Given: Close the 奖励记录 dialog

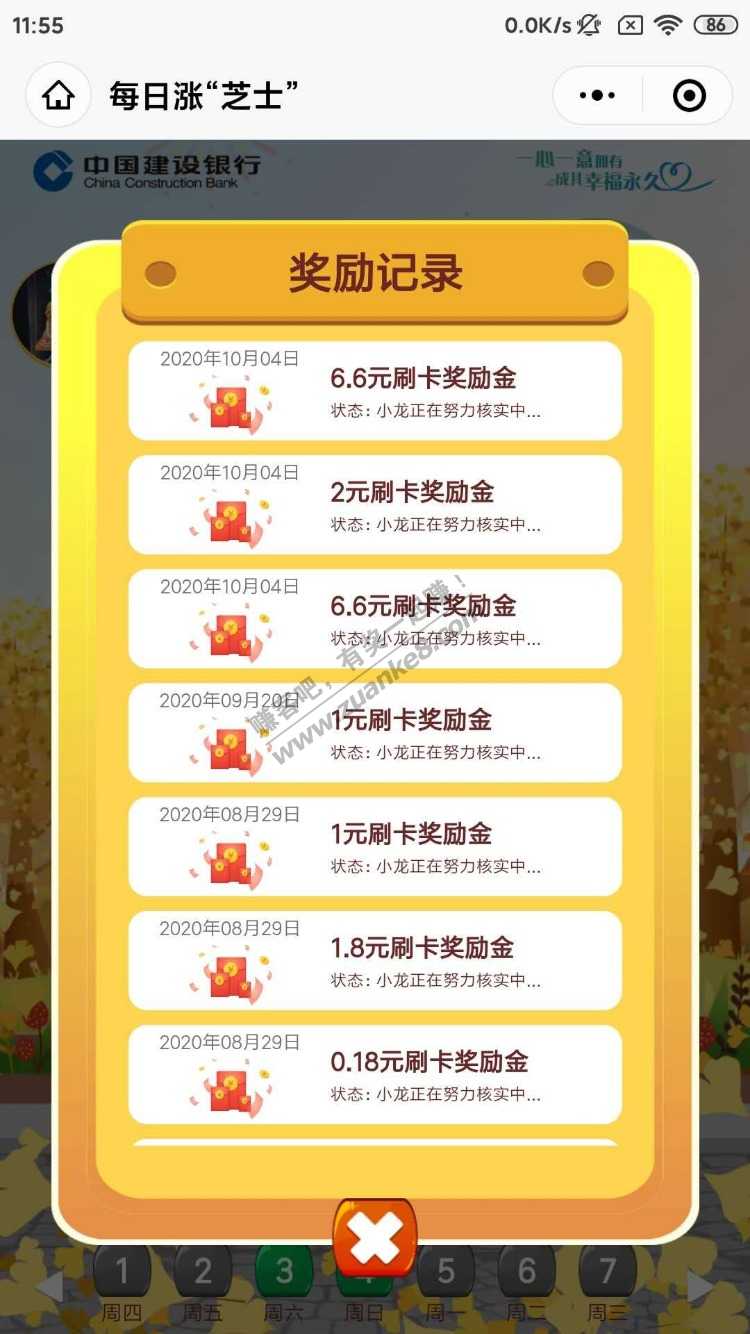Looking at the screenshot, I should click(375, 1239).
